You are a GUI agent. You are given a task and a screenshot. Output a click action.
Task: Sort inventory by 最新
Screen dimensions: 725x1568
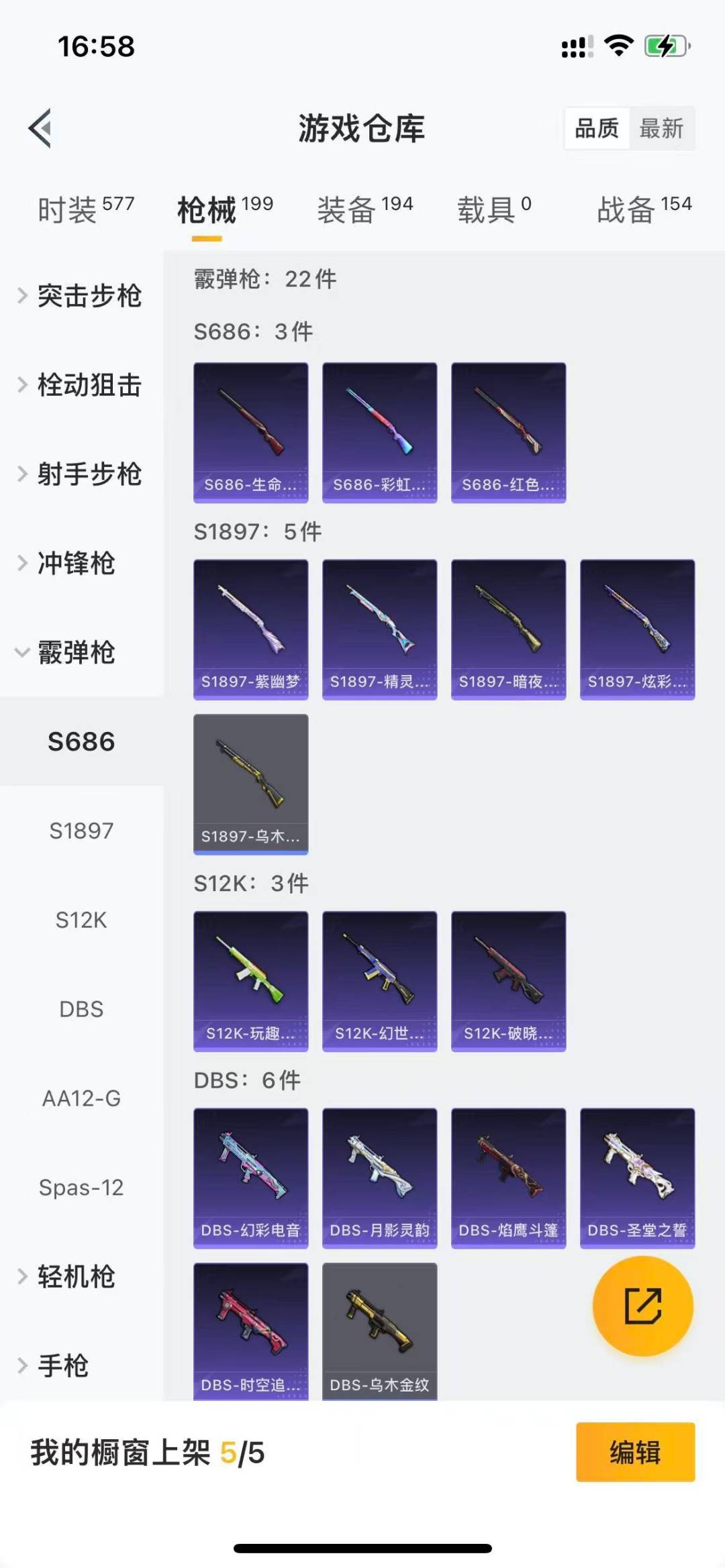click(661, 128)
